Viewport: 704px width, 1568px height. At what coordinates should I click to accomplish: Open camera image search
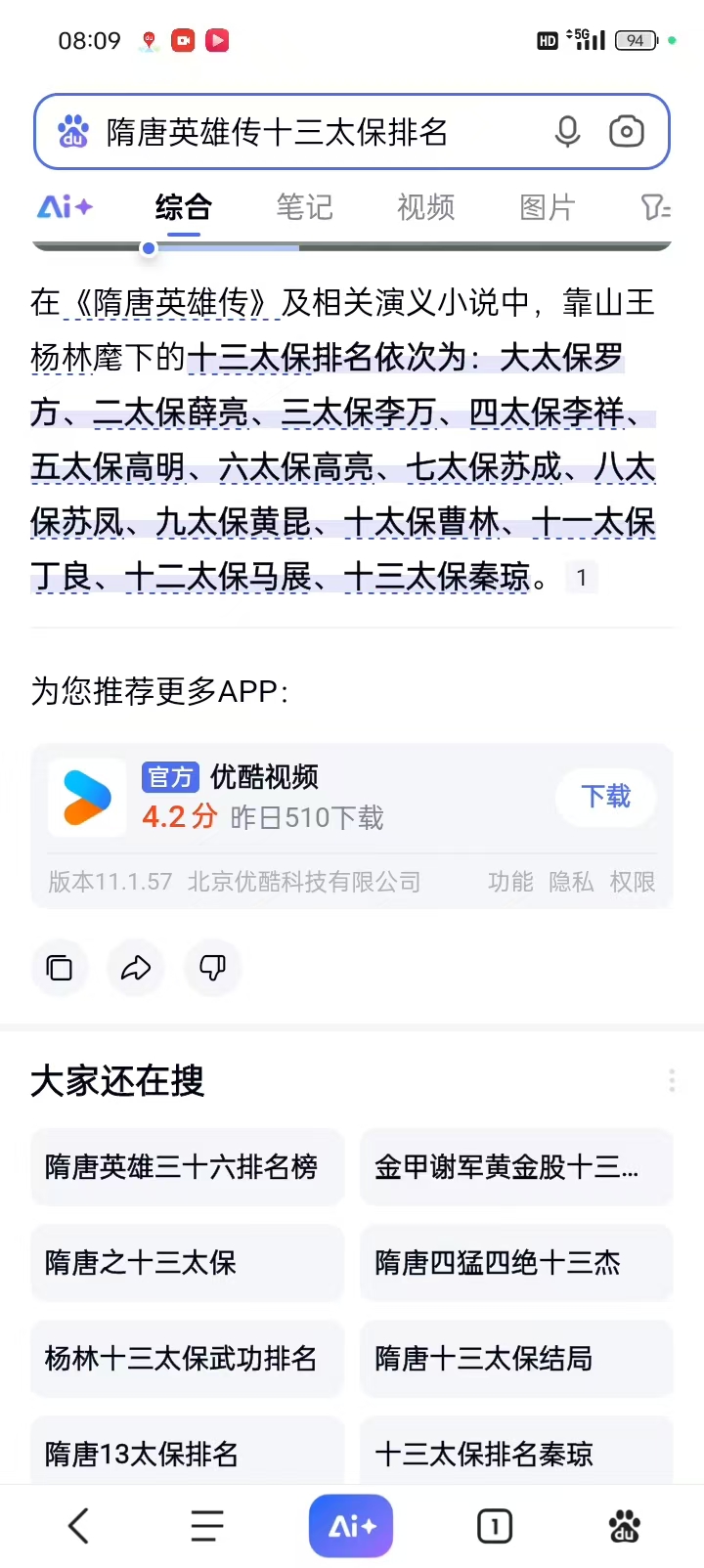coord(626,132)
